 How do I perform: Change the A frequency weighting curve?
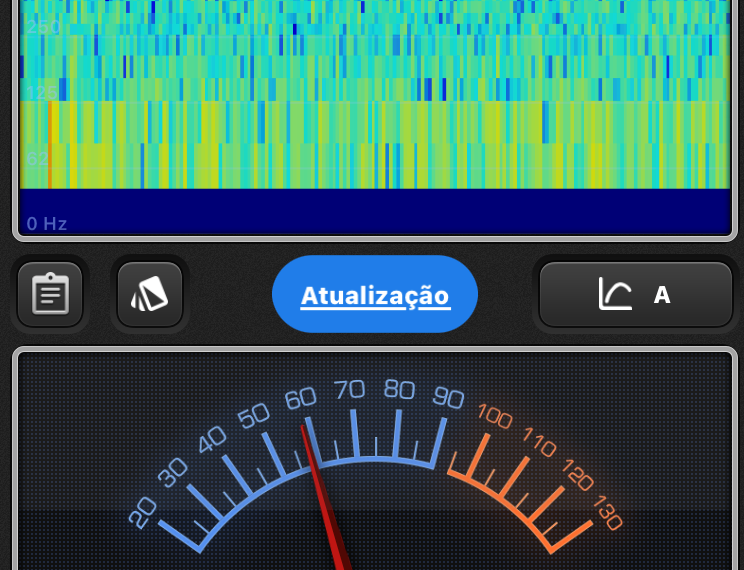click(636, 295)
